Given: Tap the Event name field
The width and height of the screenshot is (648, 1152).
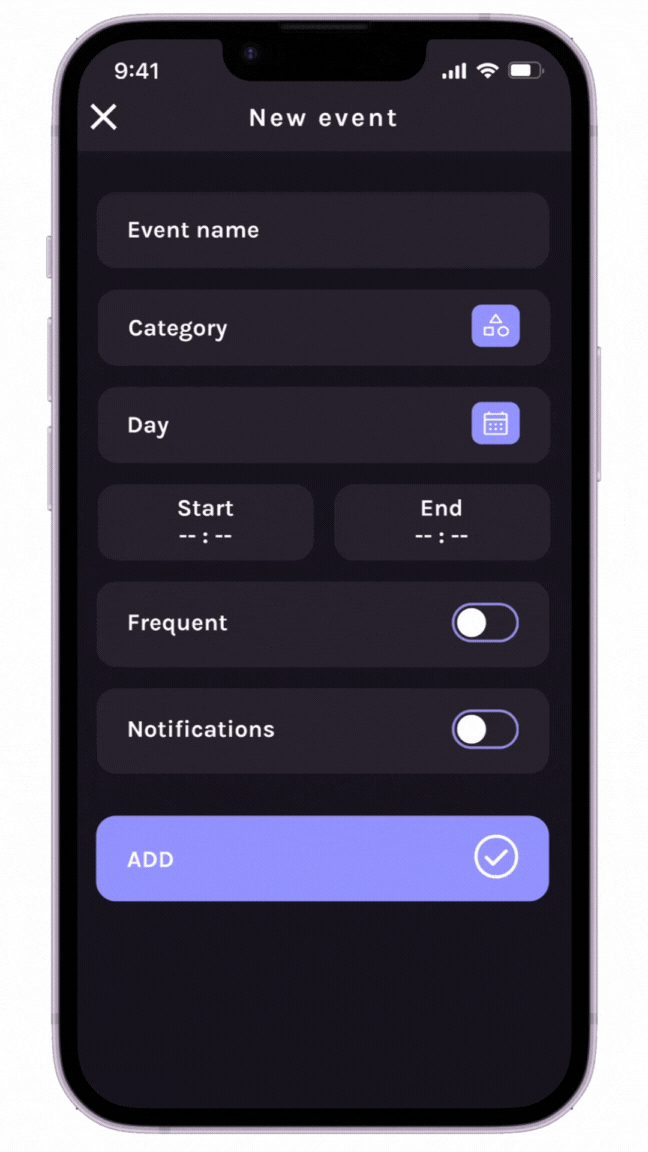Looking at the screenshot, I should (323, 230).
